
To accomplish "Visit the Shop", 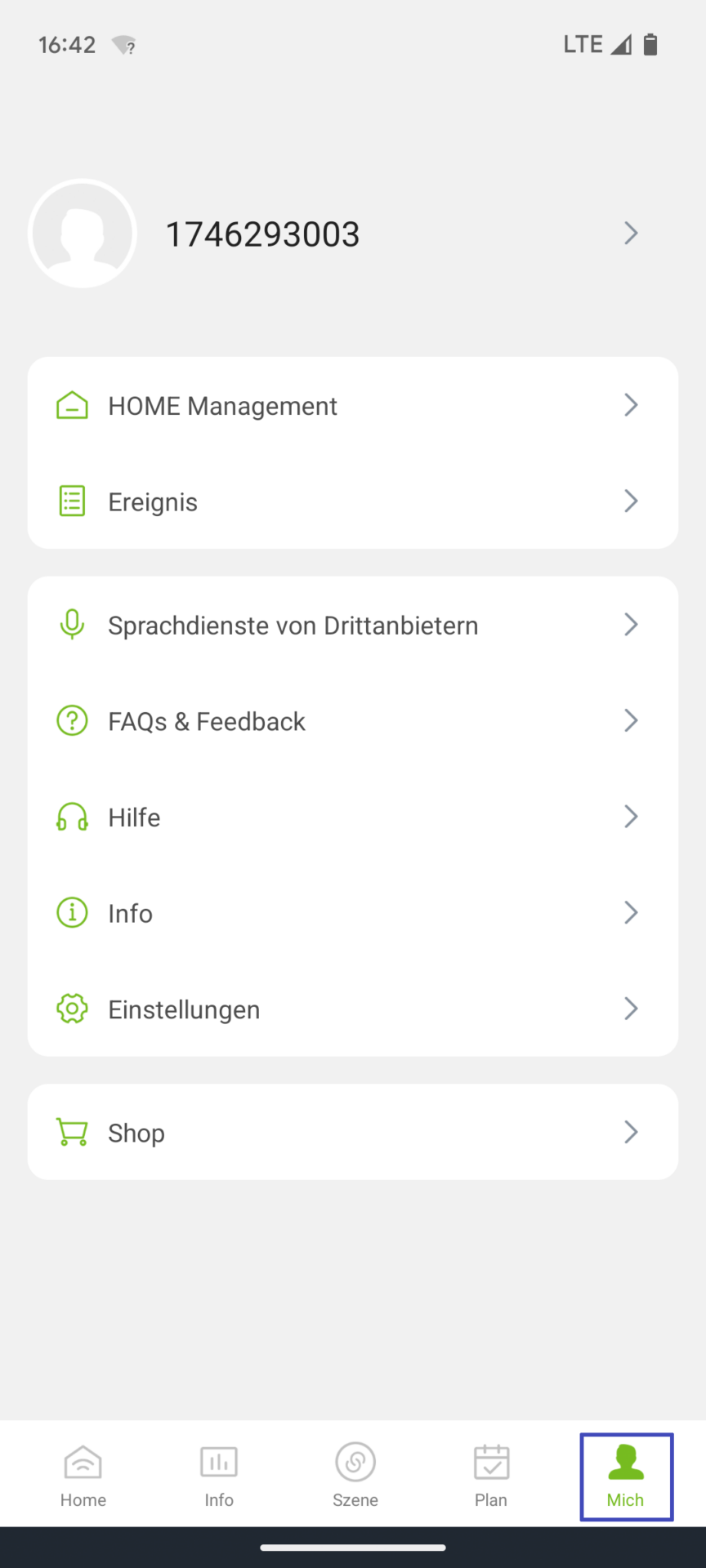I will point(353,1132).
